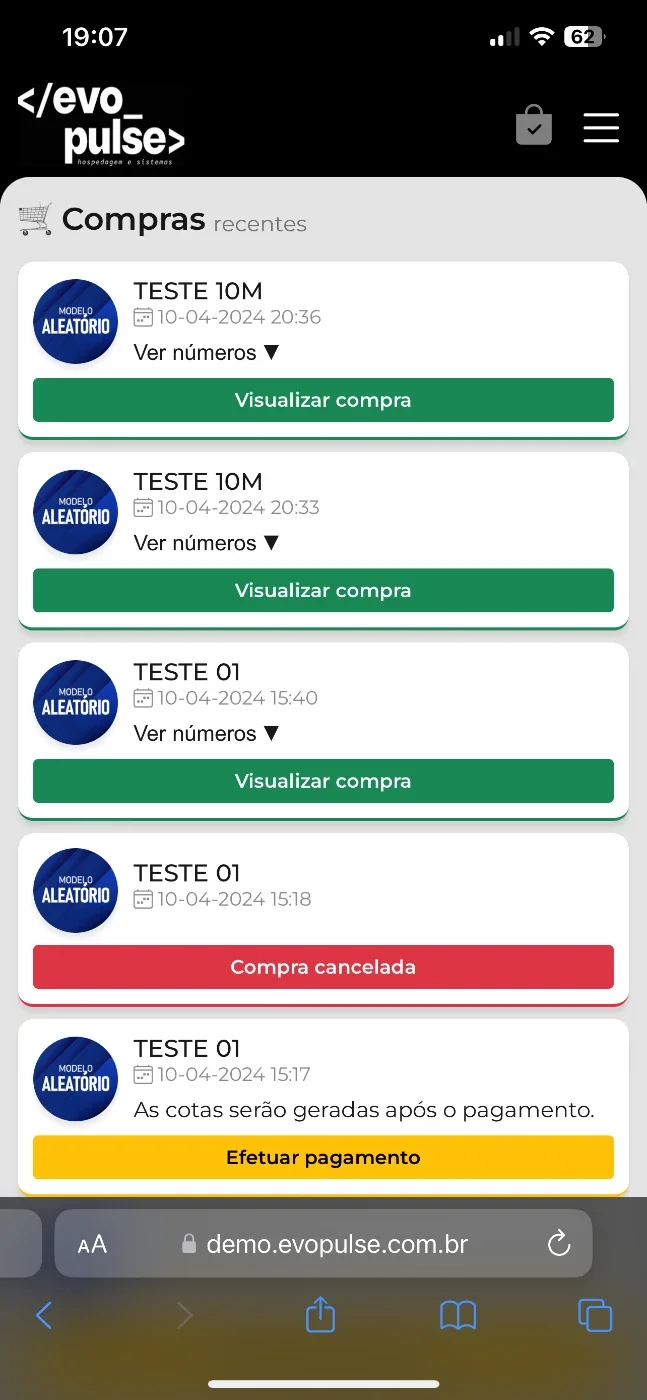Open the shopping bag icon in the header
The height and width of the screenshot is (1400, 647).
pos(534,126)
